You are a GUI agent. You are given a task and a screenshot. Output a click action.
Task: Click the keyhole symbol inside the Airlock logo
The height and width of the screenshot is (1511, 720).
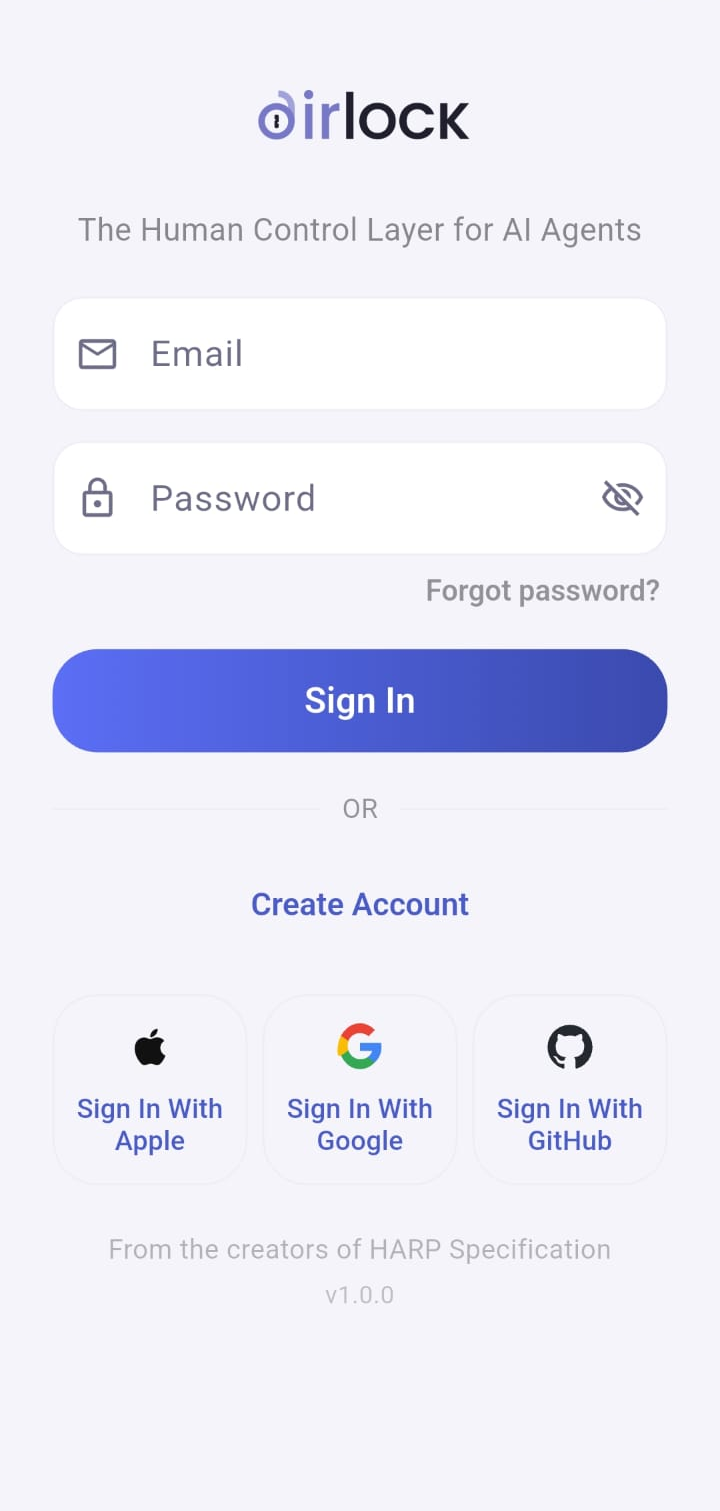275,120
